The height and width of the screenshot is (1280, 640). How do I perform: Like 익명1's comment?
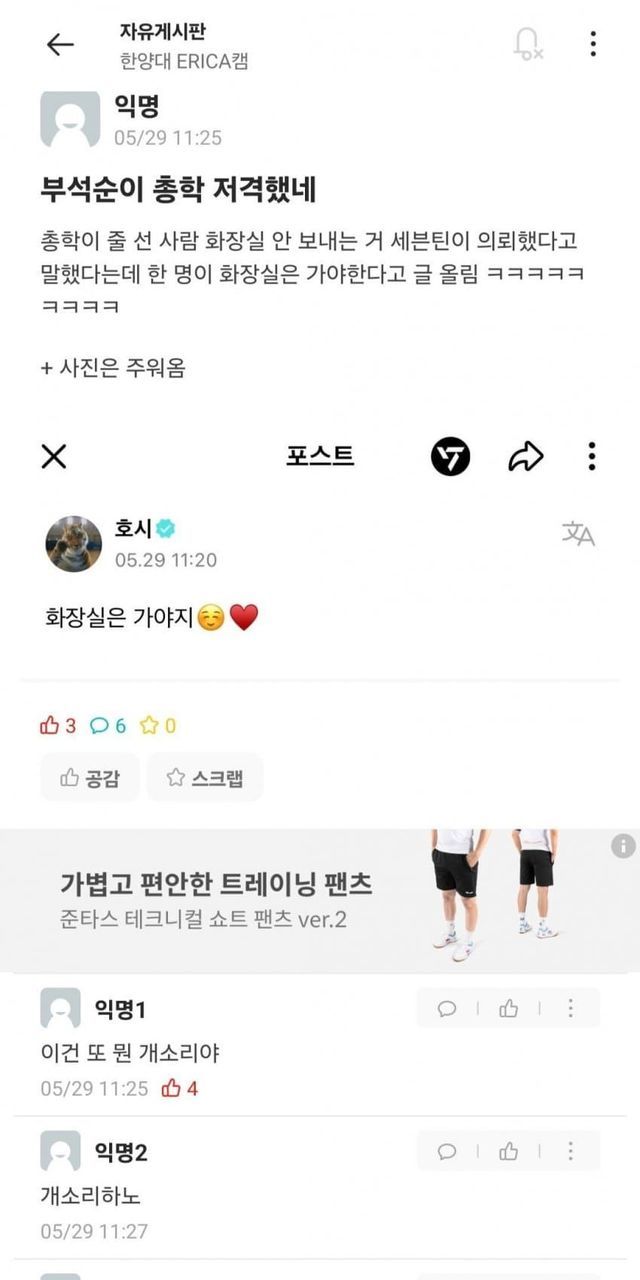[x=509, y=1009]
